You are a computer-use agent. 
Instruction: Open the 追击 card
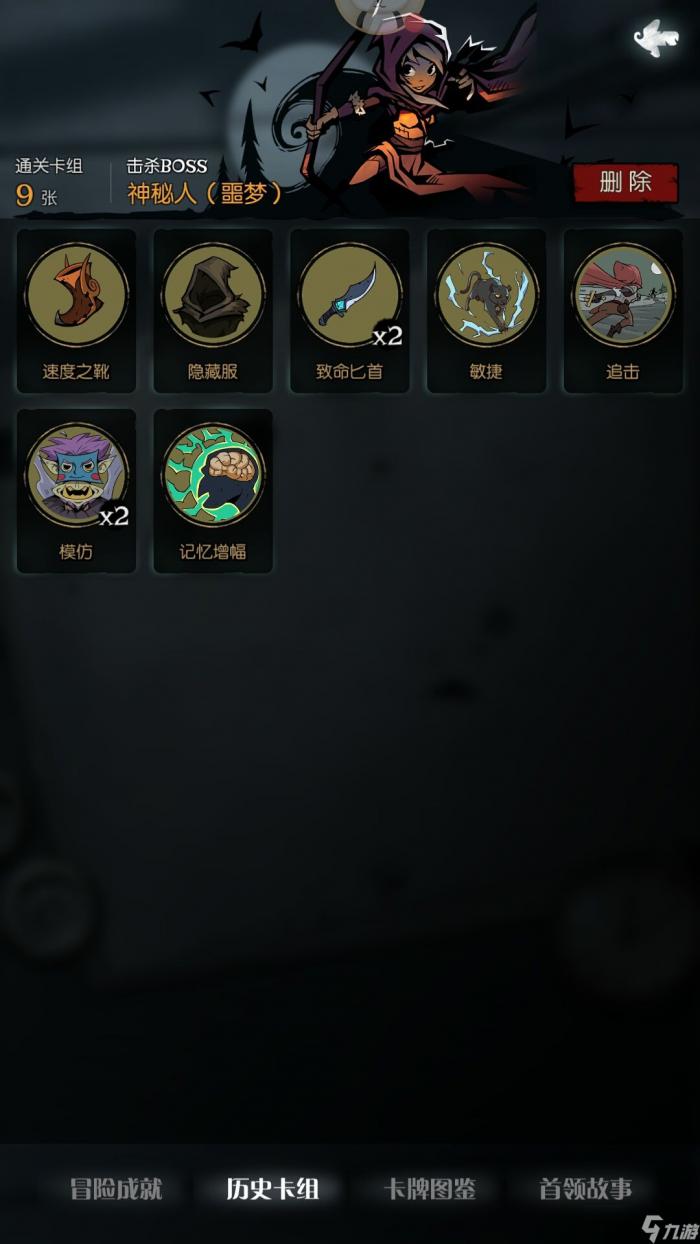(623, 310)
